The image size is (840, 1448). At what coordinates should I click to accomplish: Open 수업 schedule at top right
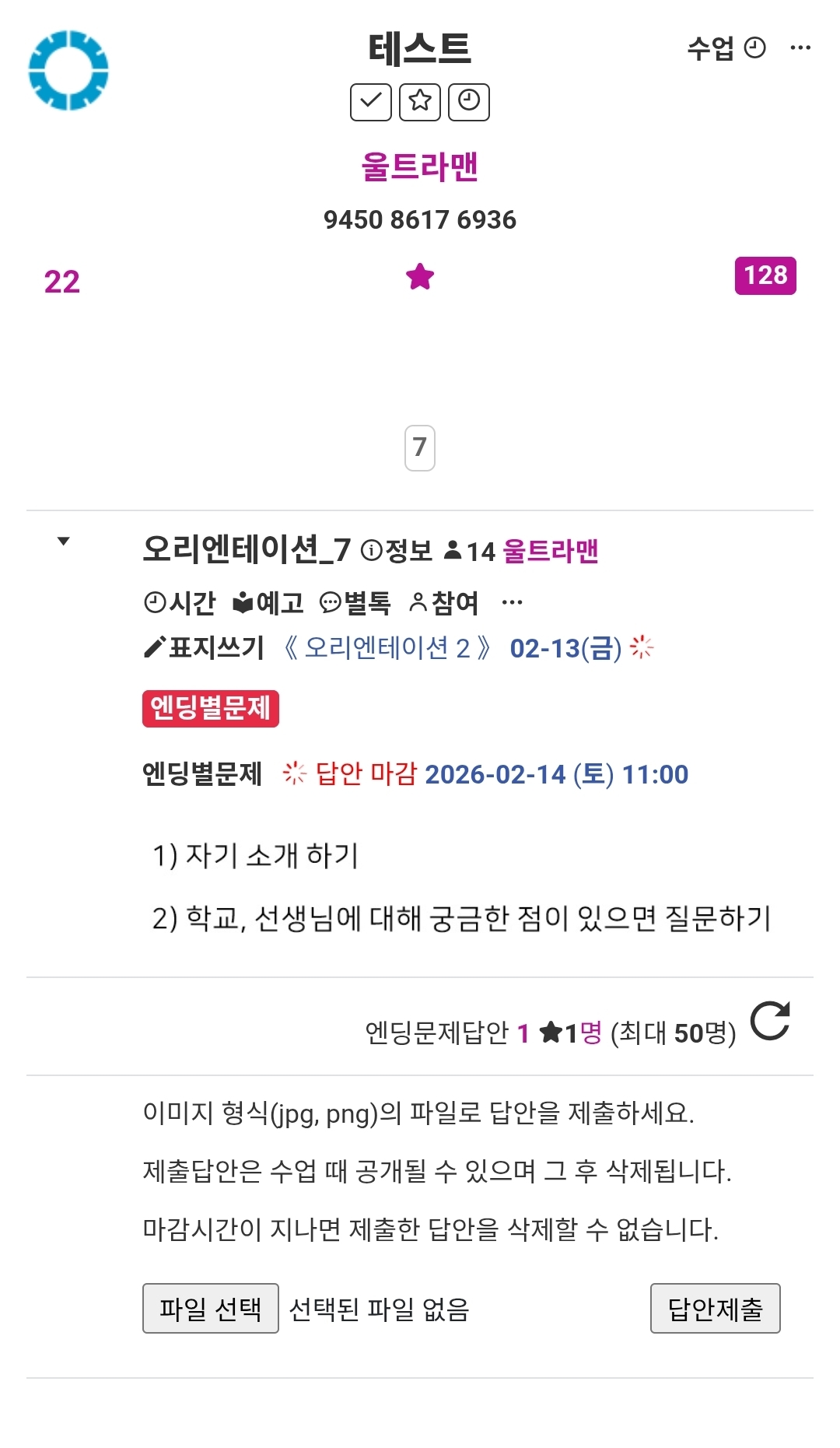pos(726,48)
